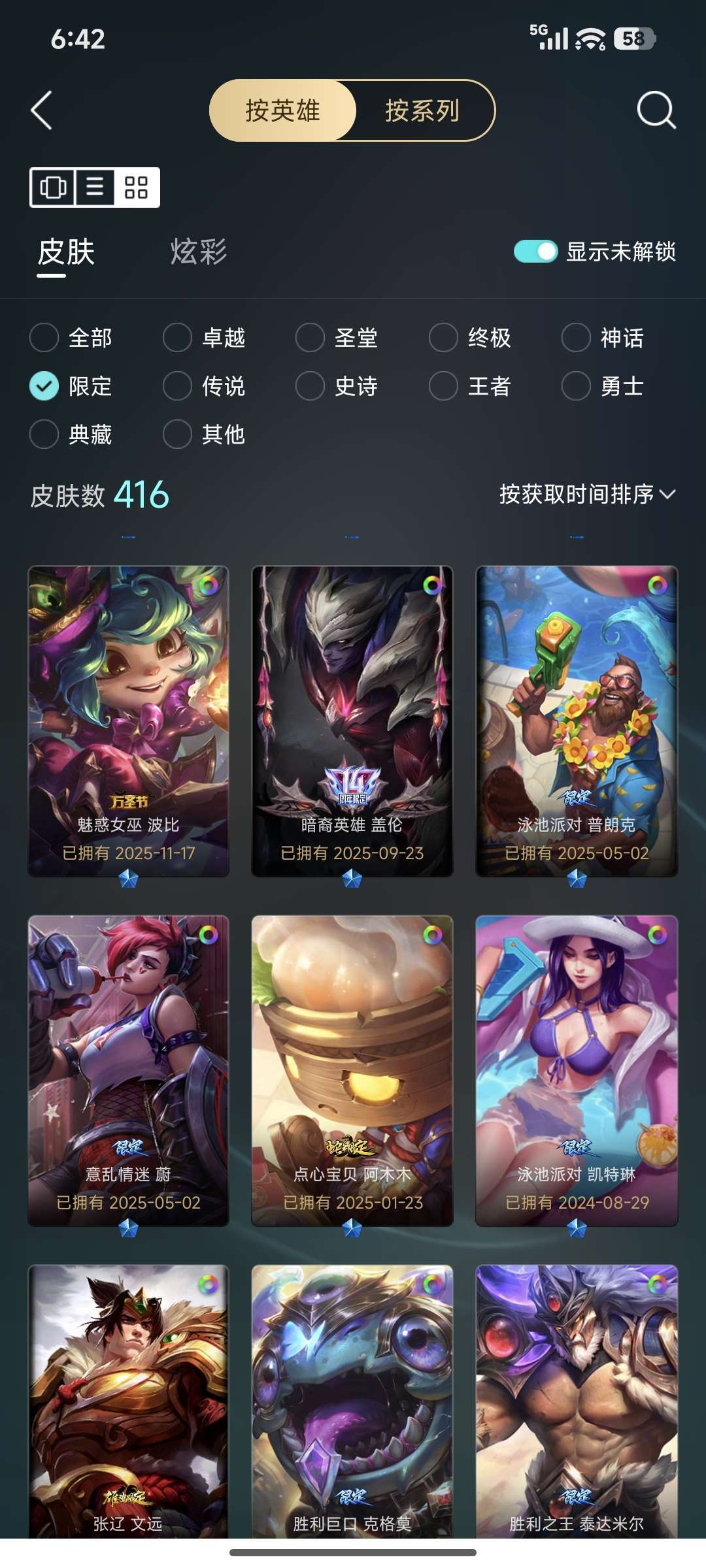This screenshot has width=706, height=1568.
Task: View the 意乱情迷 蔚 skin
Action: click(x=128, y=1070)
